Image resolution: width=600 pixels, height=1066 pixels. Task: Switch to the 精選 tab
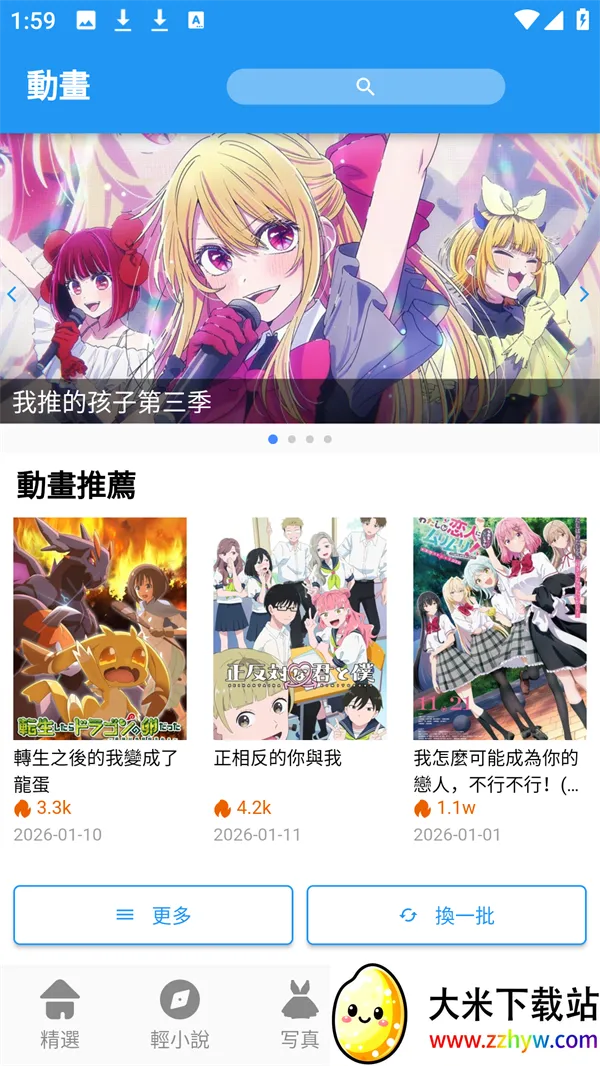coord(60,1014)
